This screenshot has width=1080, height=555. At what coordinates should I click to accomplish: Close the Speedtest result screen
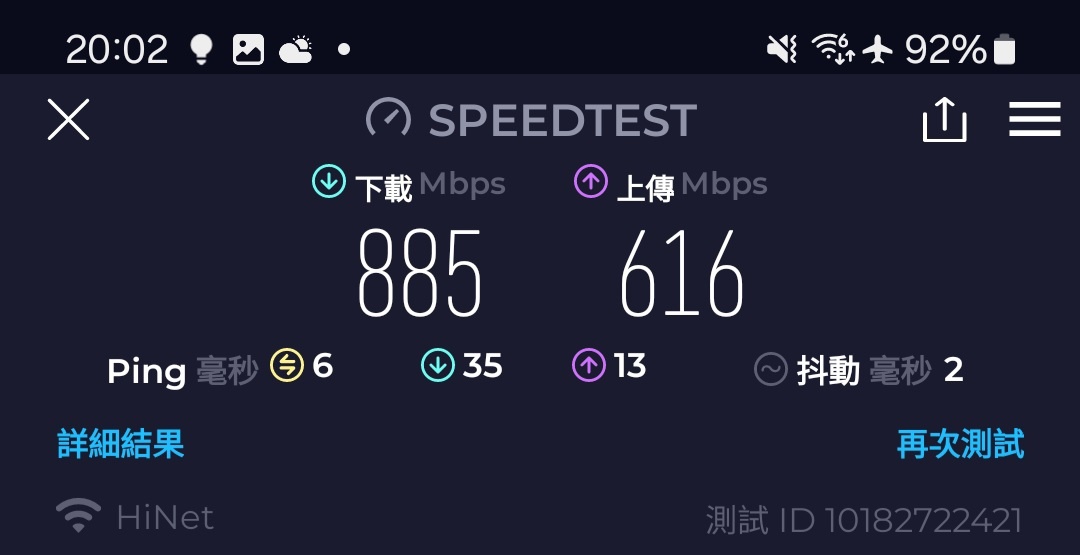(x=69, y=120)
